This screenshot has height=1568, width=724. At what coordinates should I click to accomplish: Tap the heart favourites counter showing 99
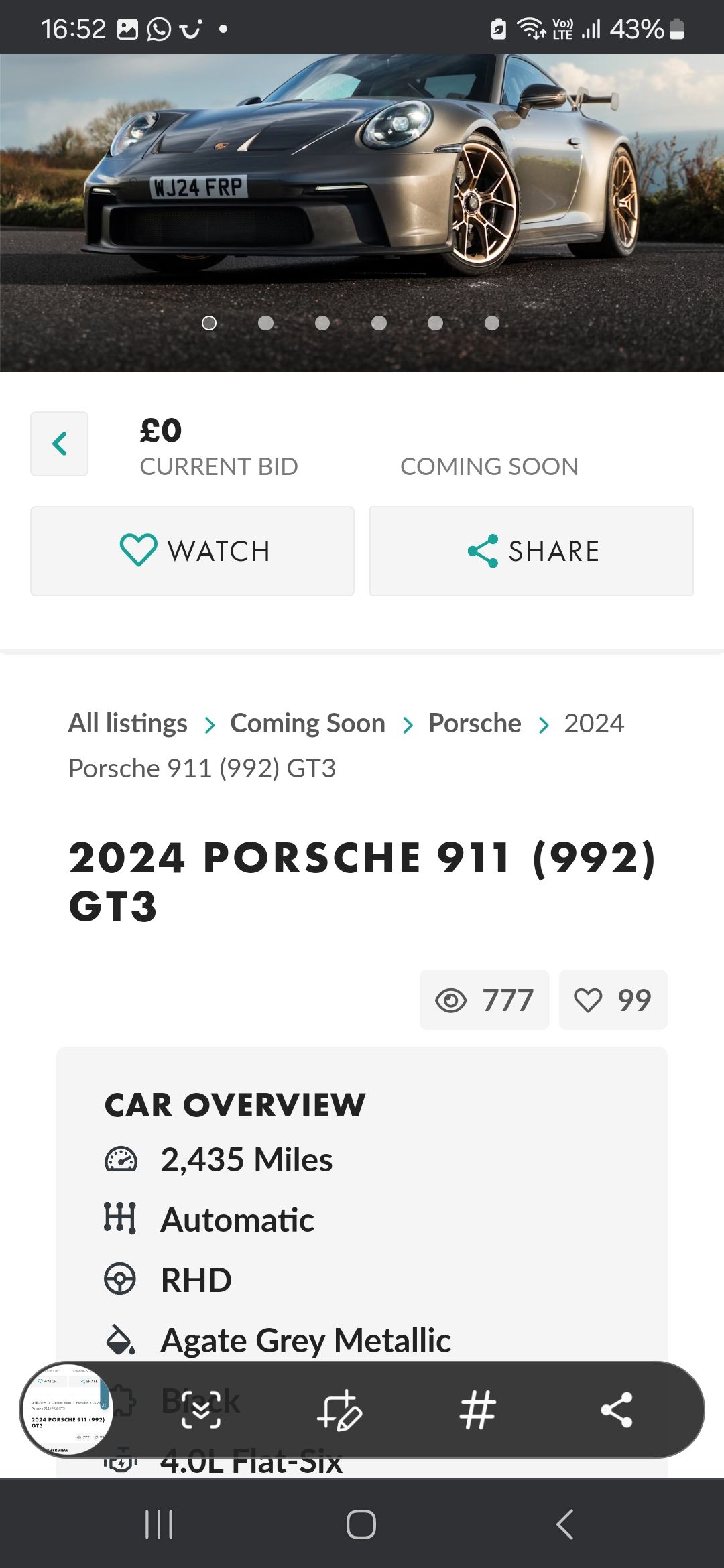pyautogui.click(x=613, y=1000)
